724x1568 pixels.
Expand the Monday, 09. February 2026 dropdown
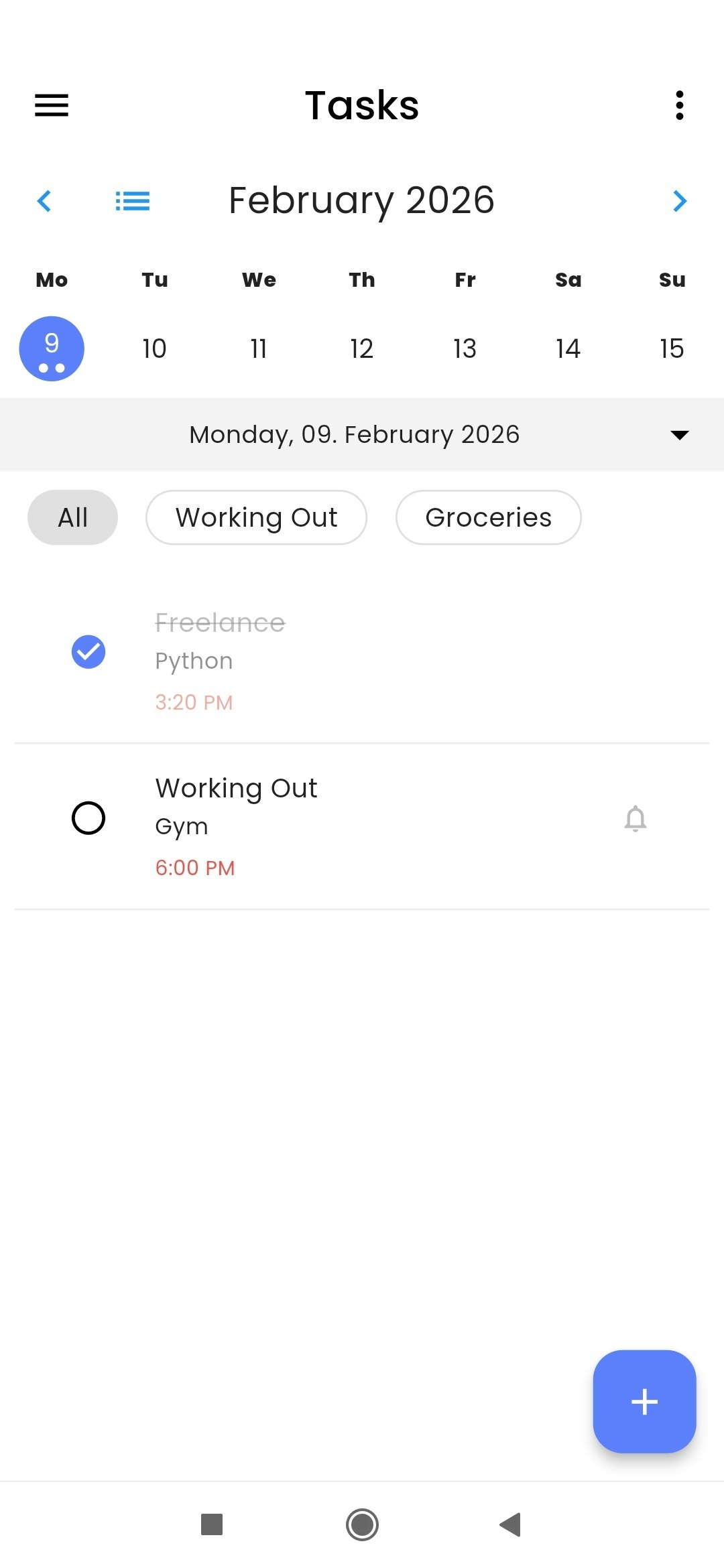click(x=679, y=435)
